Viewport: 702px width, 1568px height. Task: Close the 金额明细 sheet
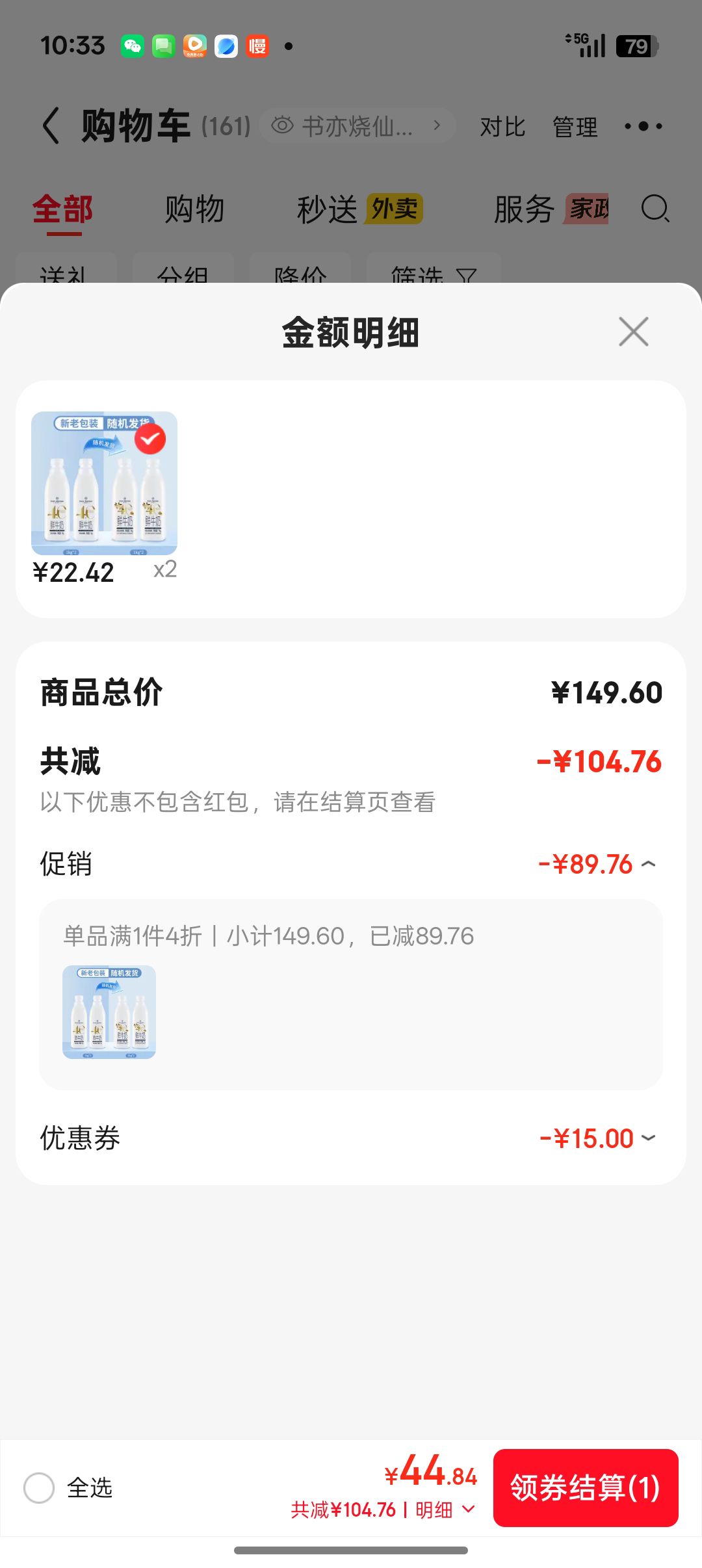tap(633, 332)
